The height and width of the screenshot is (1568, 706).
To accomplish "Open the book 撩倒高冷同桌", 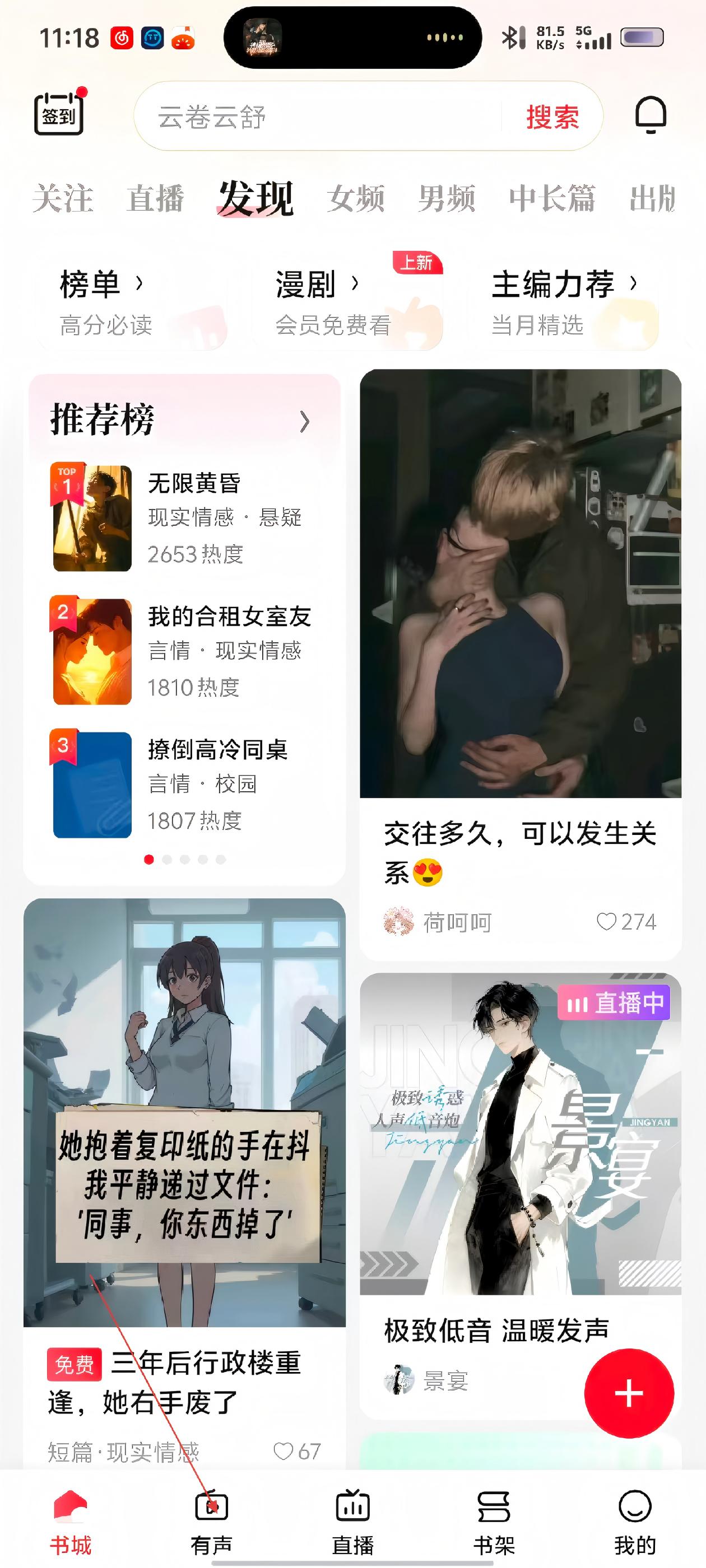I will pyautogui.click(x=183, y=785).
